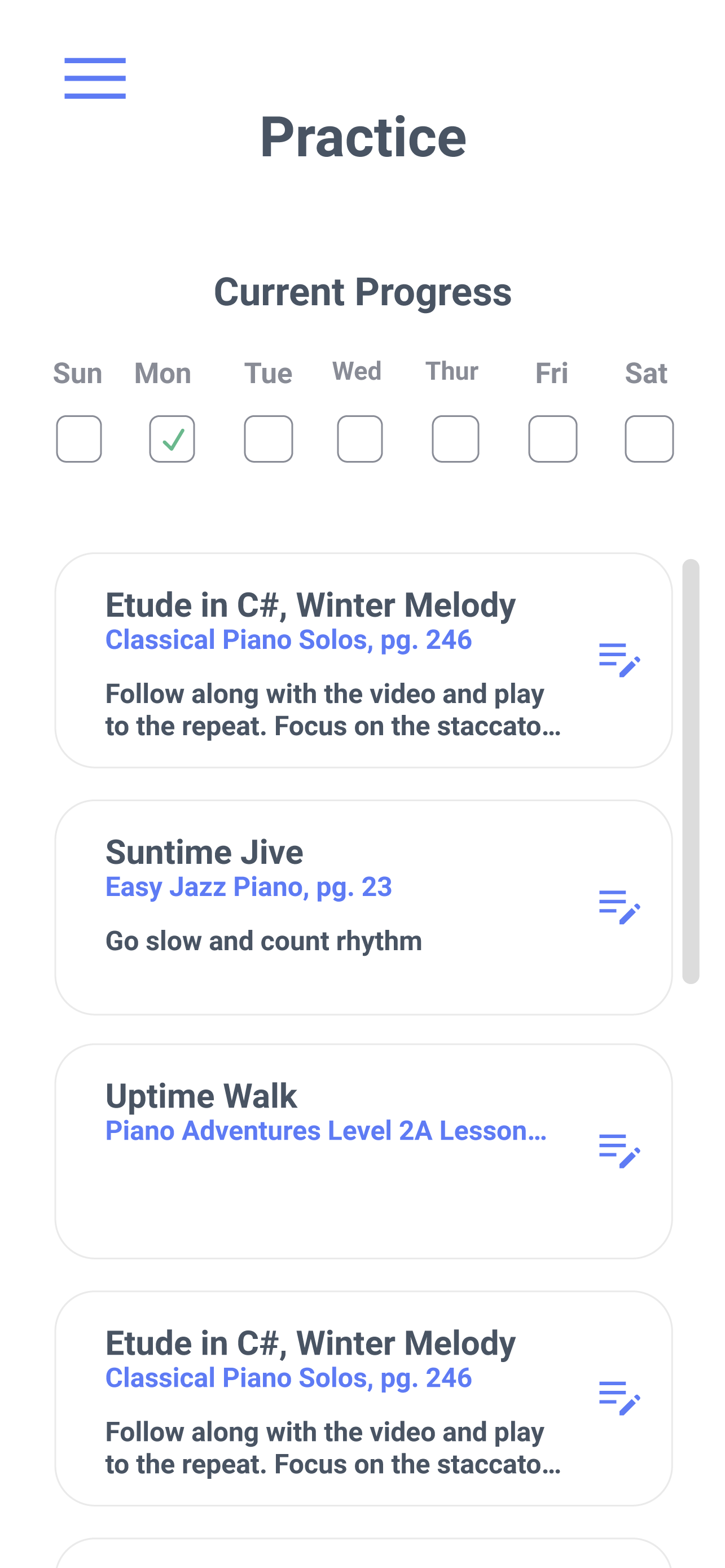
Task: Open the hamburger drawer menu
Action: tap(95, 78)
